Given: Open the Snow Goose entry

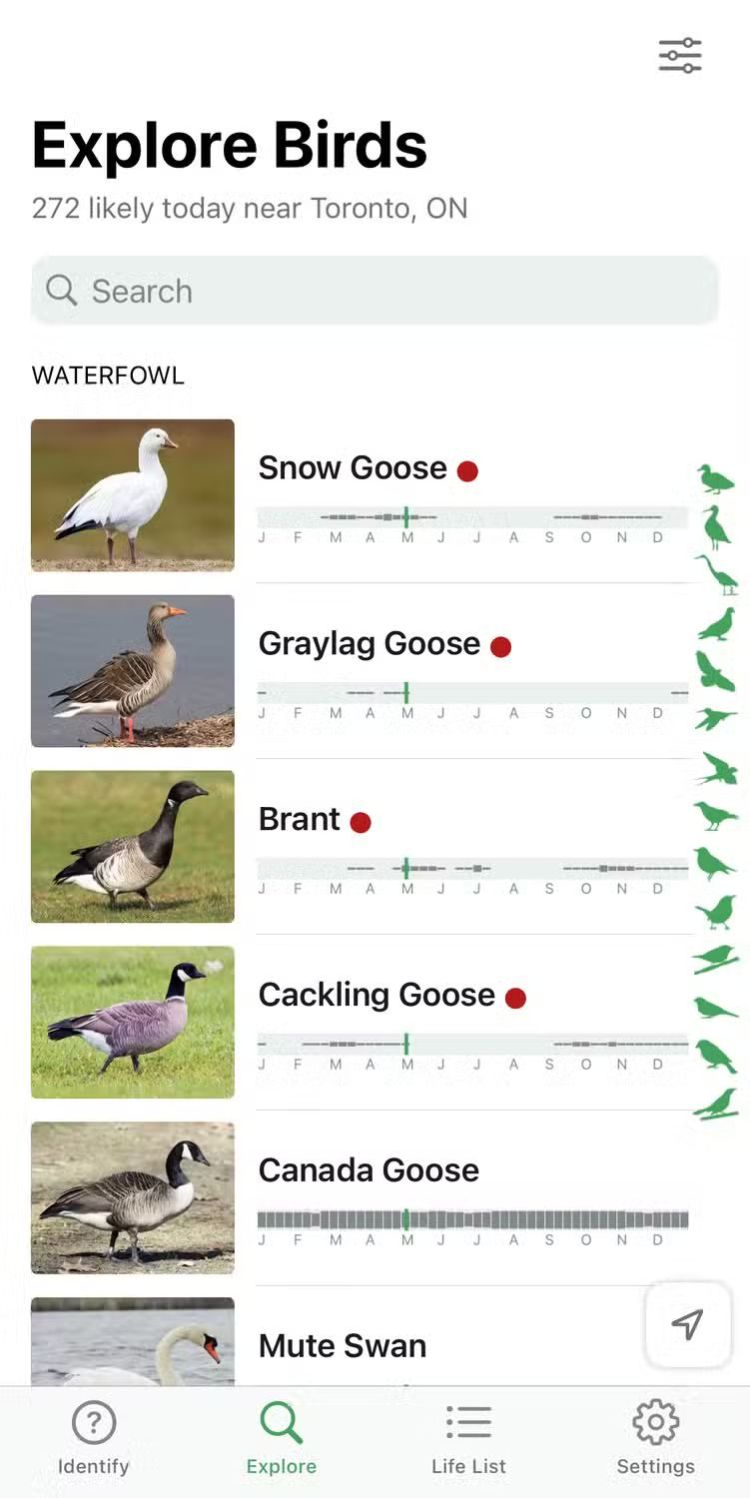Looking at the screenshot, I should (x=352, y=468).
